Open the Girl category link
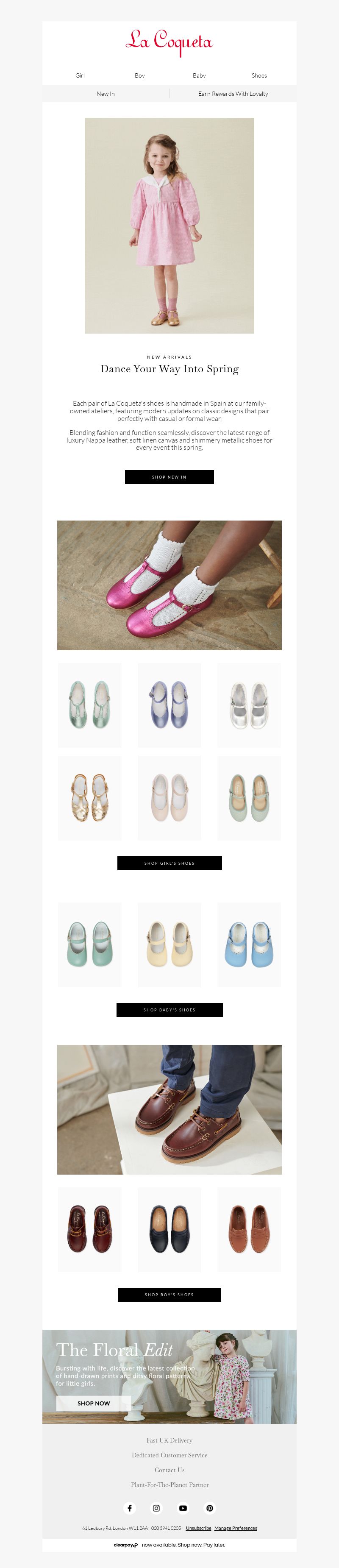The height and width of the screenshot is (1568, 339). 80,75
